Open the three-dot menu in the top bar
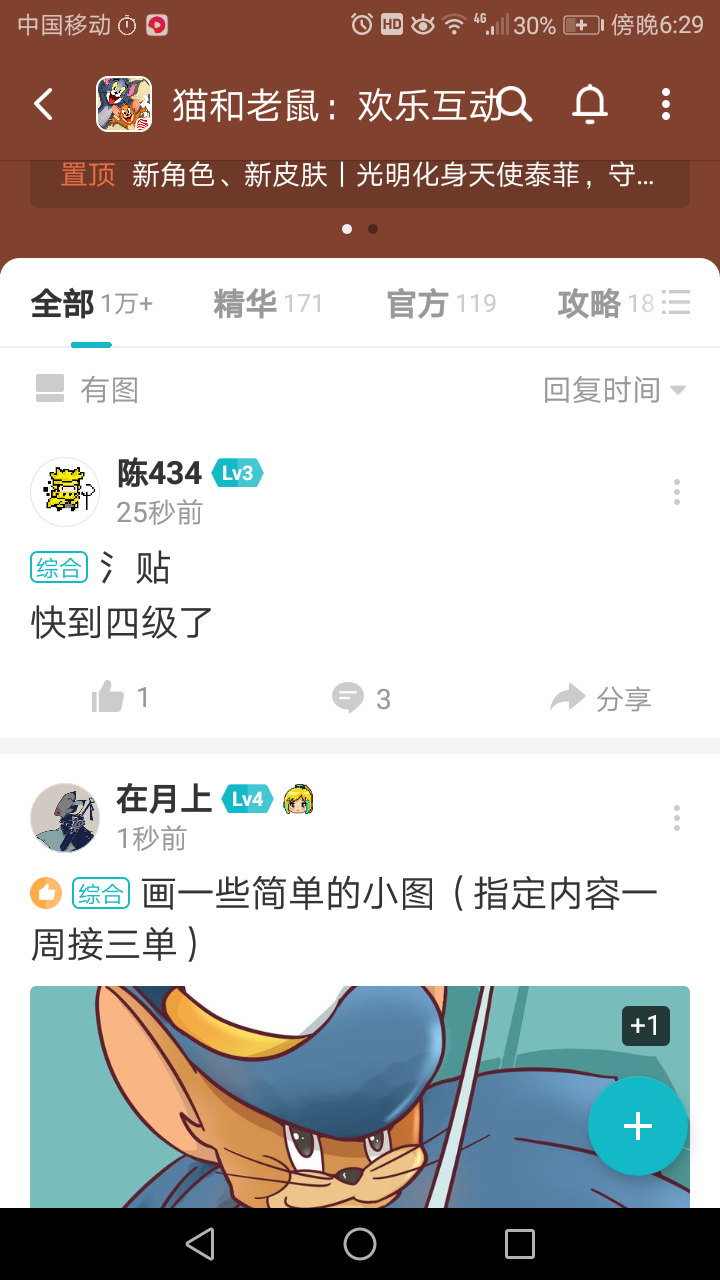 665,104
